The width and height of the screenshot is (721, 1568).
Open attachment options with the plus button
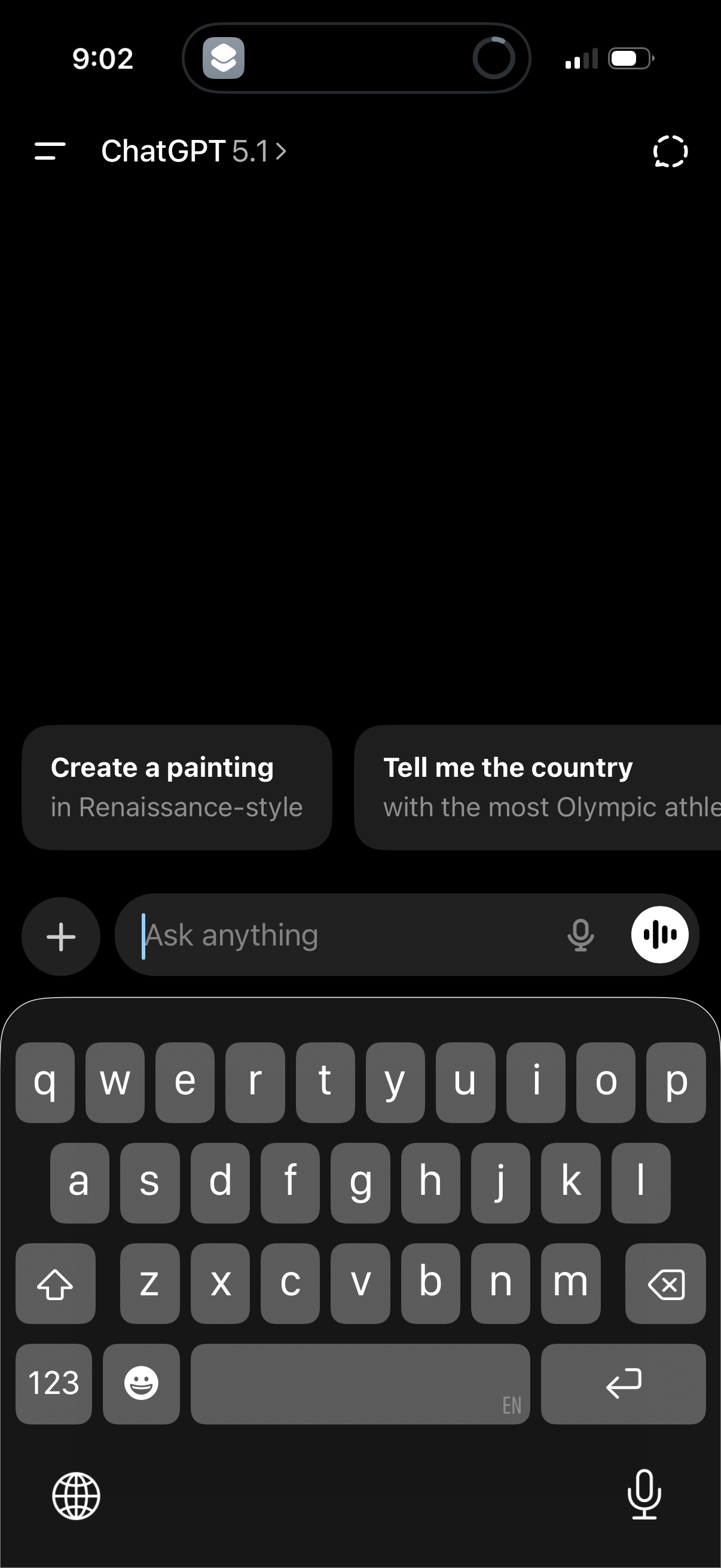(x=61, y=935)
